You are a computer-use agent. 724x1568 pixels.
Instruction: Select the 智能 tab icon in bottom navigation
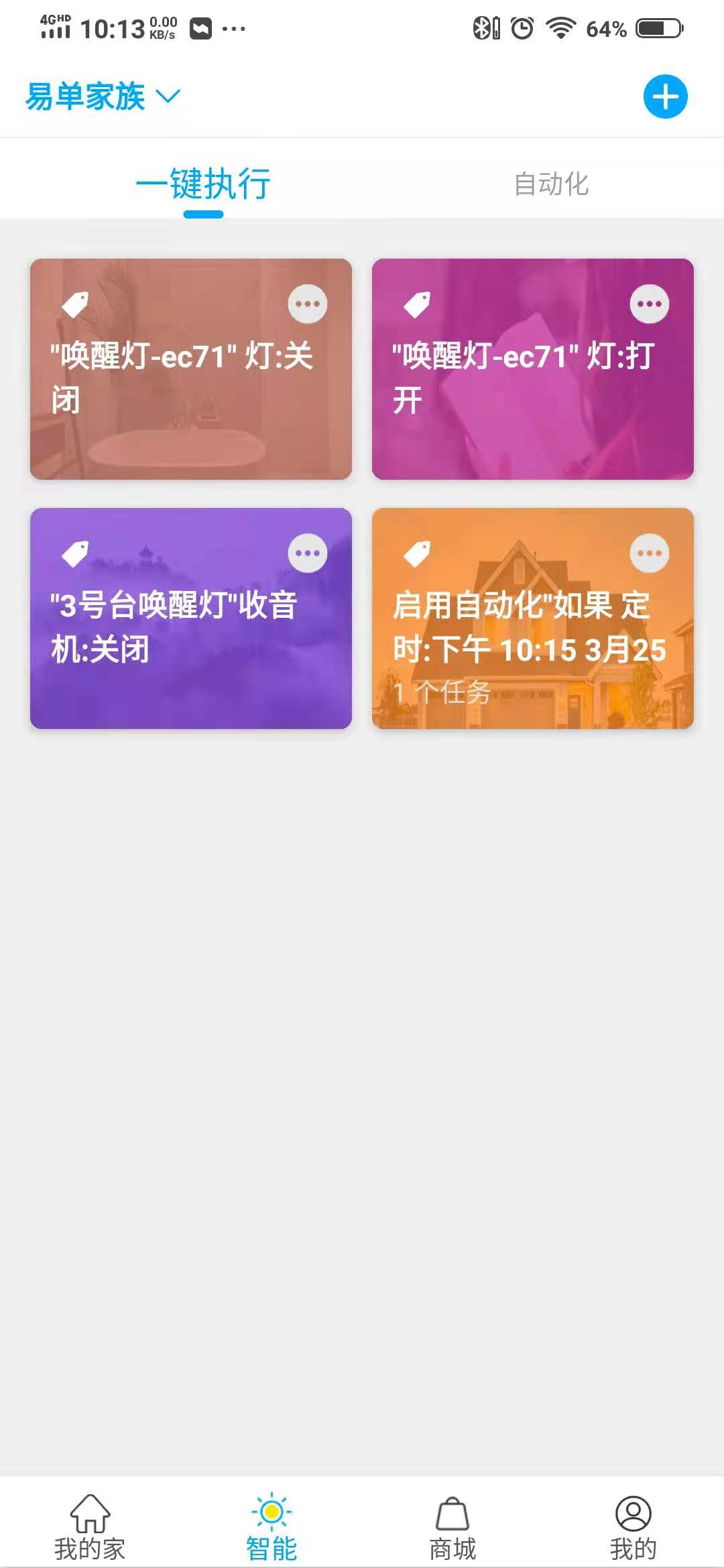[x=270, y=1509]
